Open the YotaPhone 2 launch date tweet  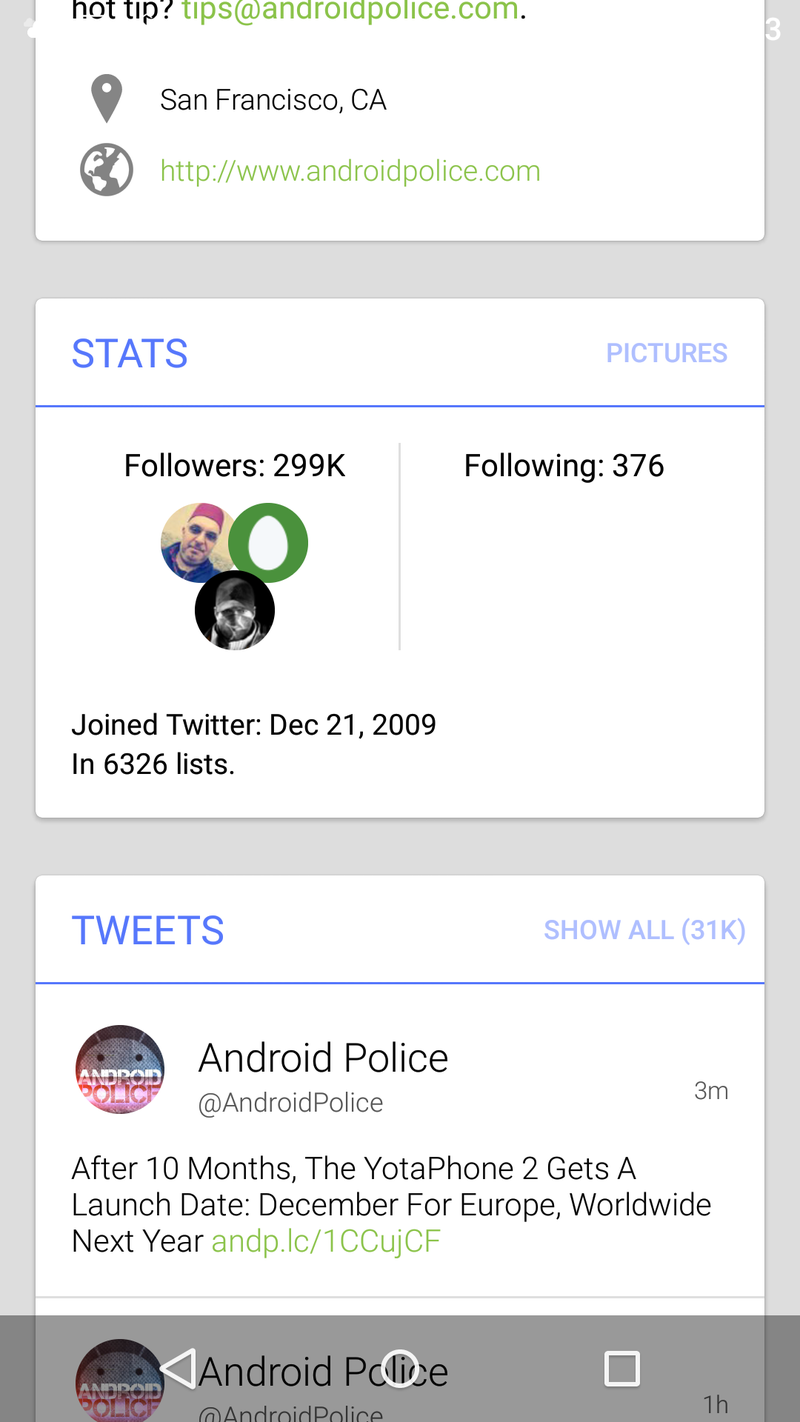click(390, 1186)
